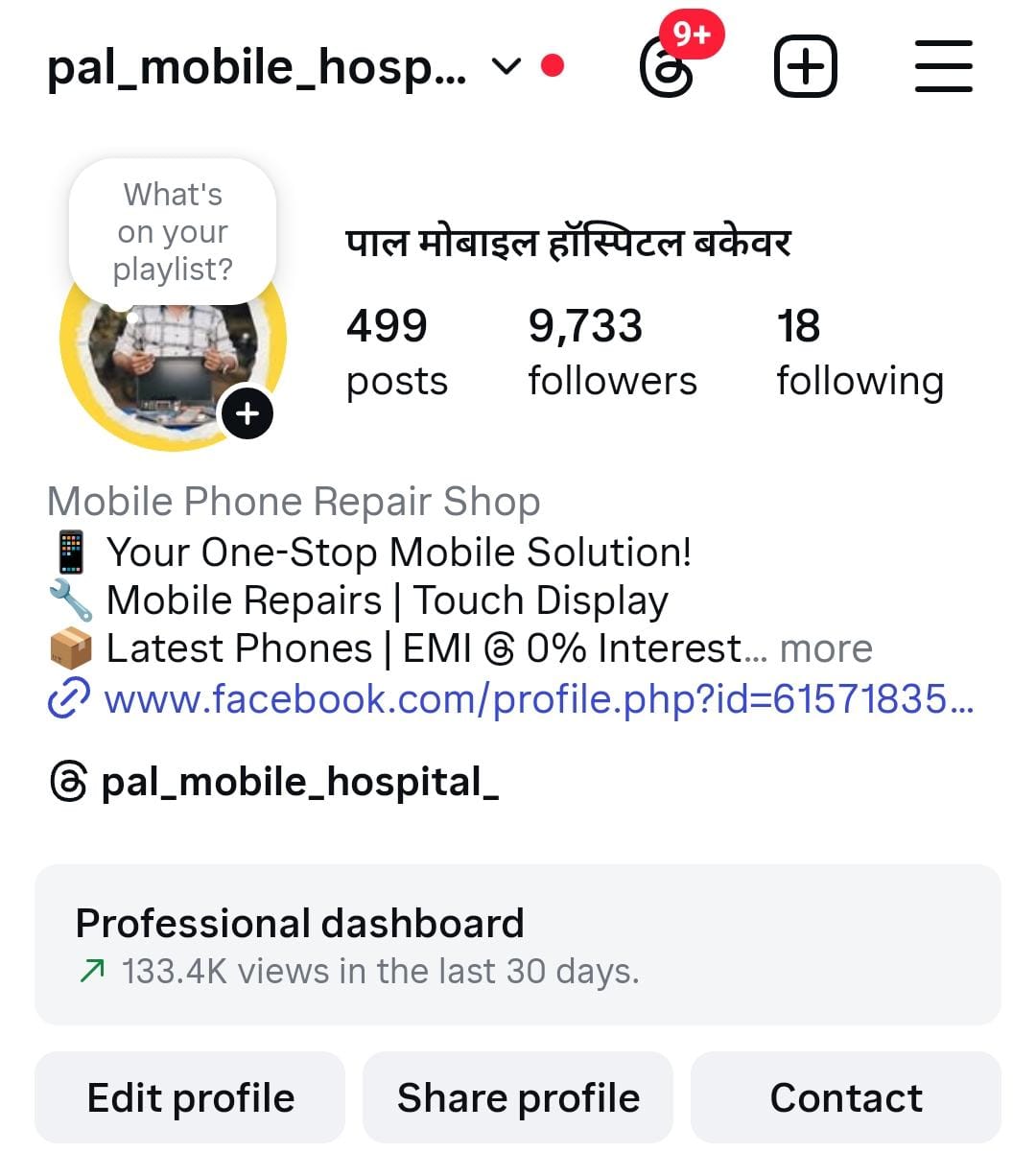
Task: Tap Share profile button
Action: (518, 1097)
